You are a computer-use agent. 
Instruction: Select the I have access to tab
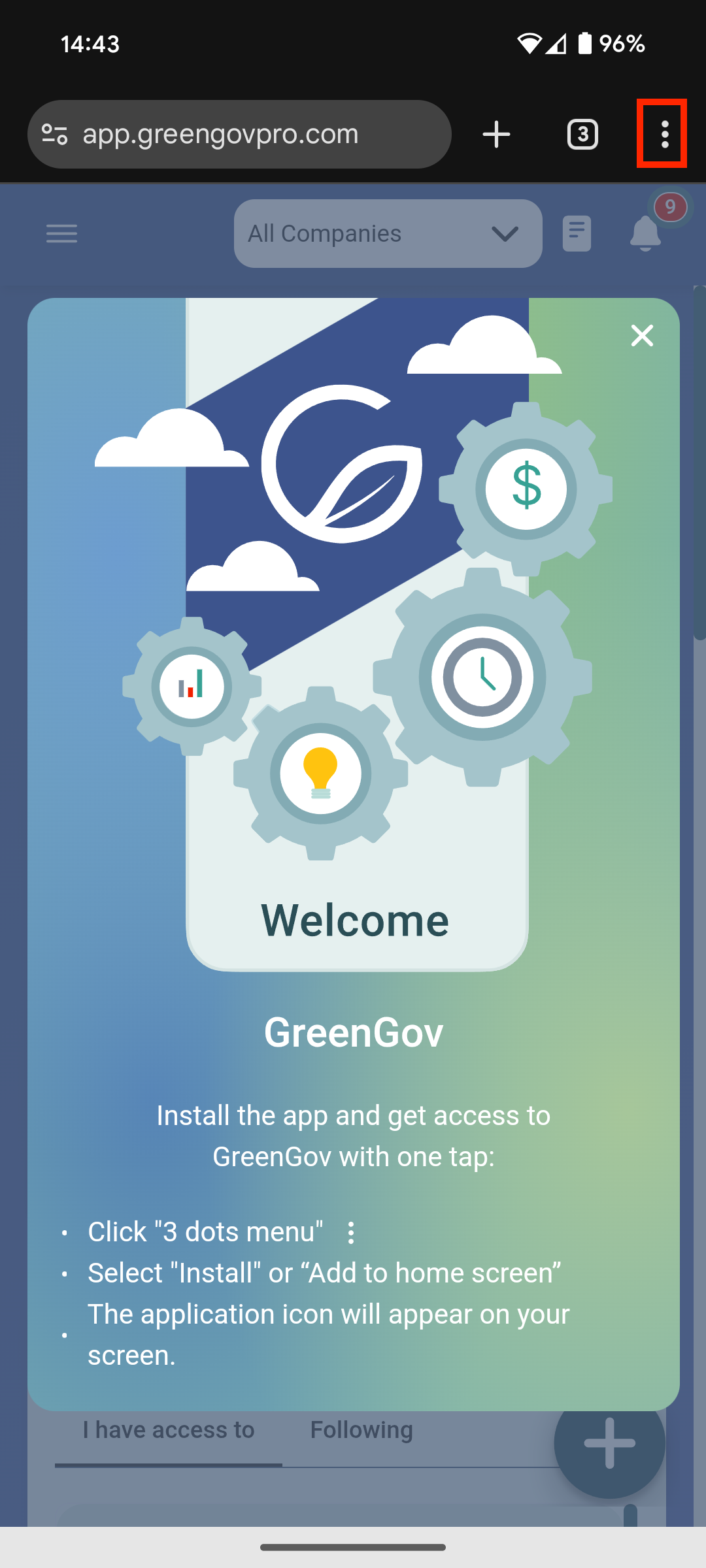coord(169,1430)
